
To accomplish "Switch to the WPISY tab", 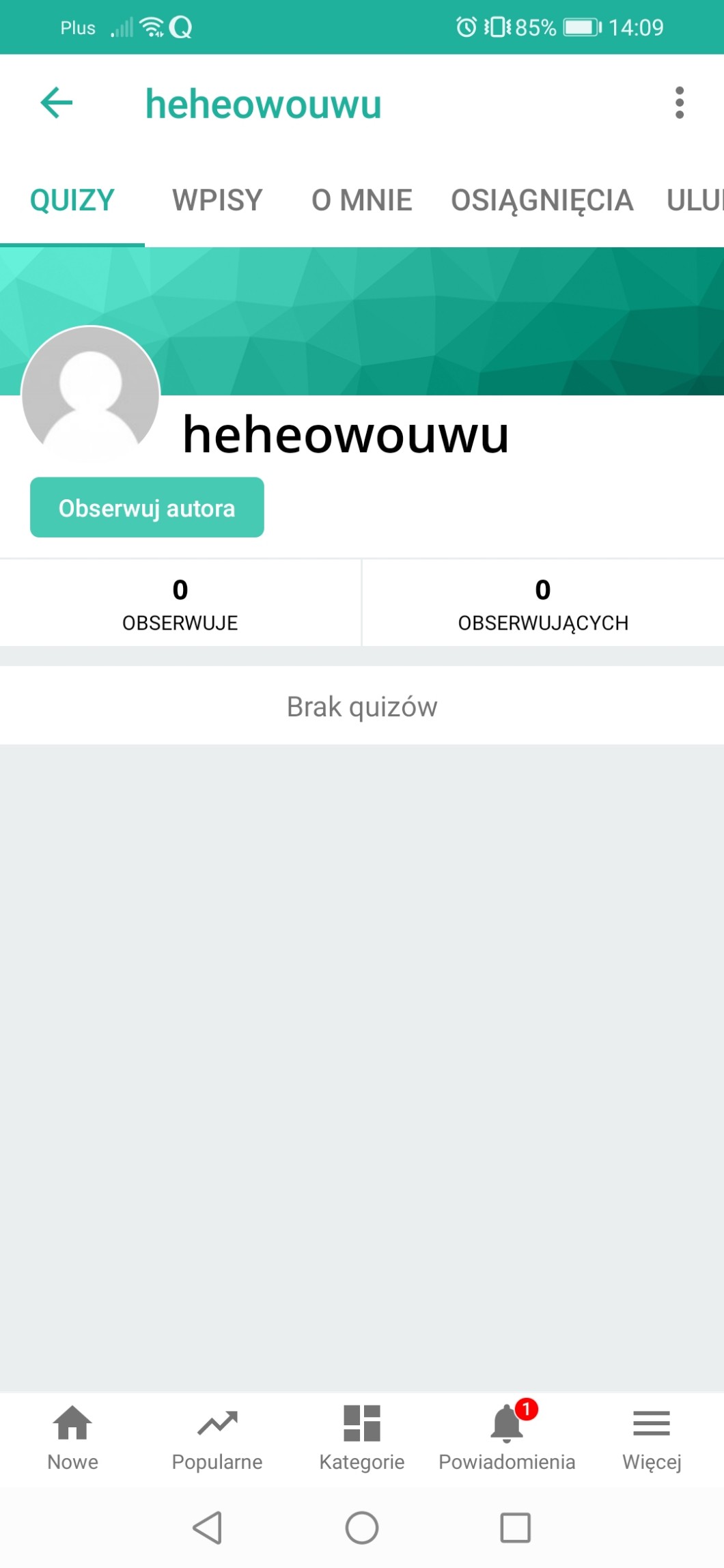I will (x=217, y=200).
